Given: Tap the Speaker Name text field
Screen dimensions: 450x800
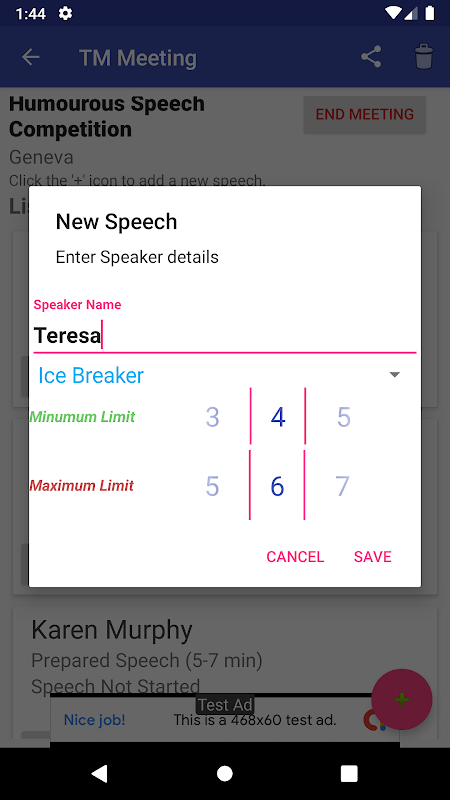Looking at the screenshot, I should 224,336.
